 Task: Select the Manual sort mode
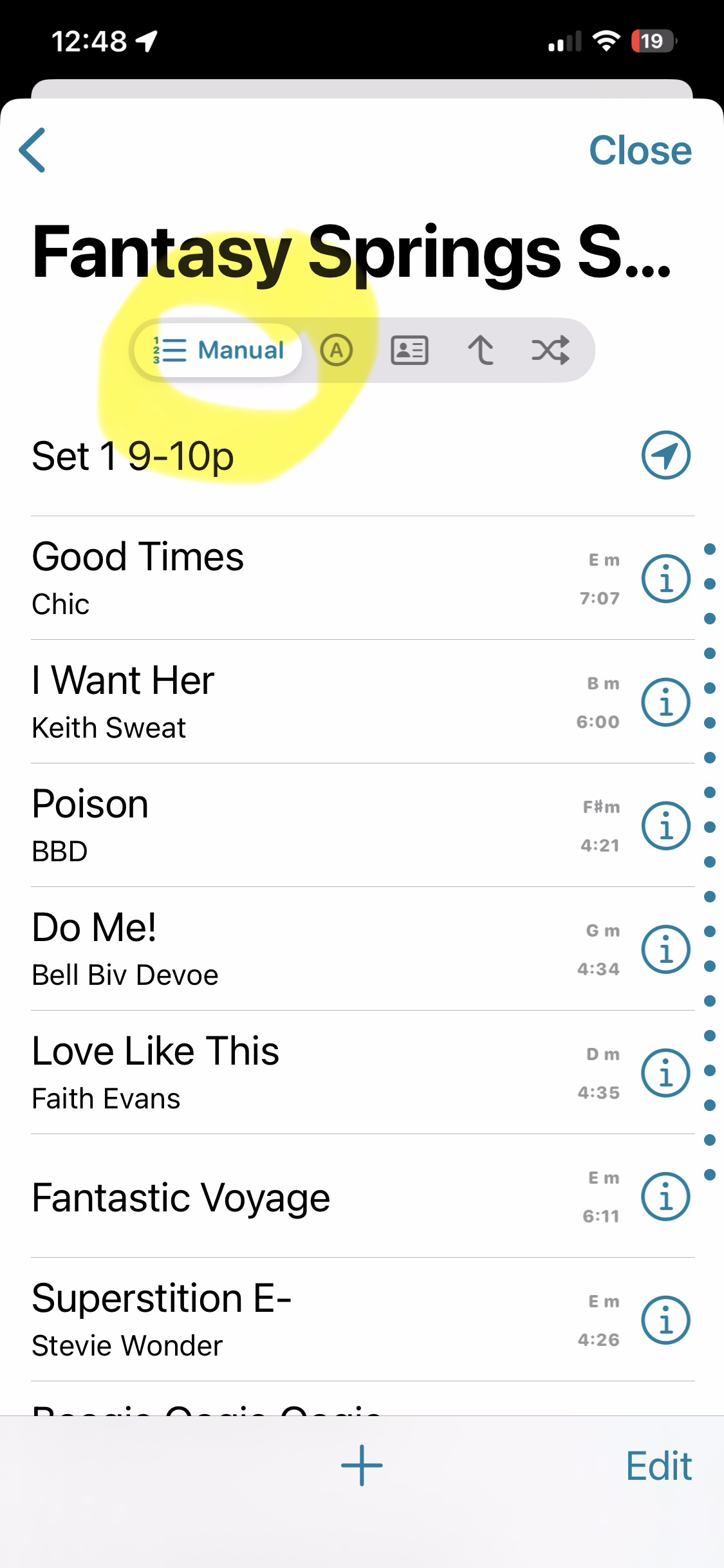click(x=218, y=350)
